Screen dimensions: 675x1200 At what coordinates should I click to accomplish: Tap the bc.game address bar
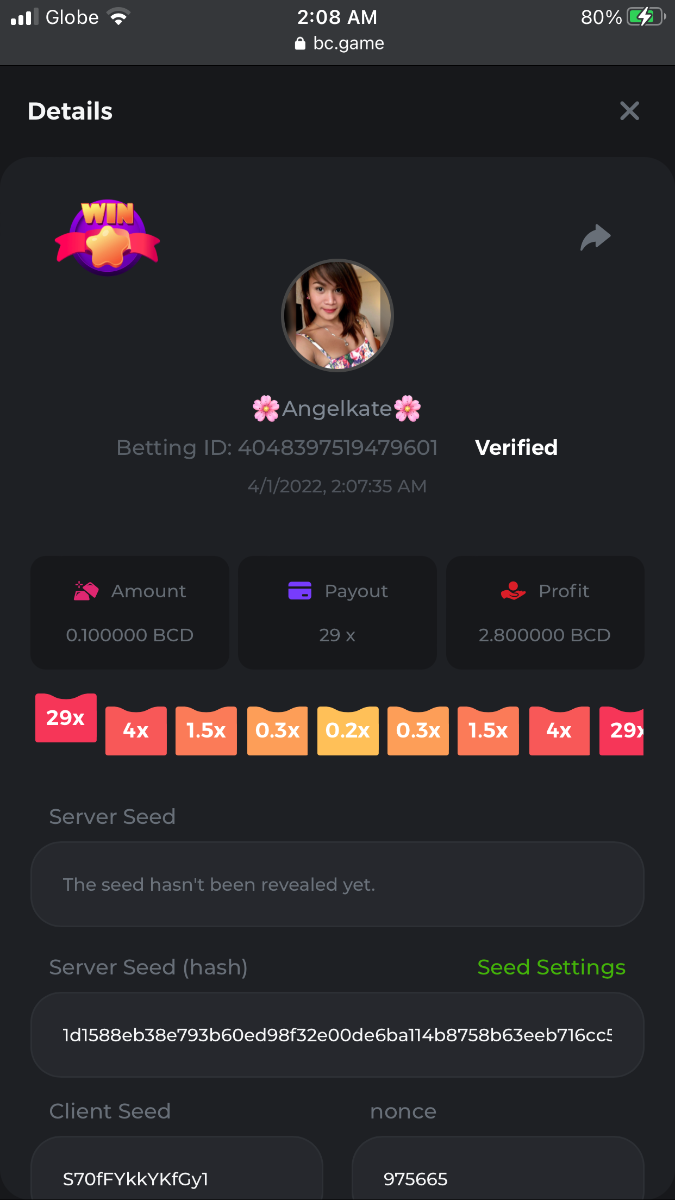click(338, 43)
